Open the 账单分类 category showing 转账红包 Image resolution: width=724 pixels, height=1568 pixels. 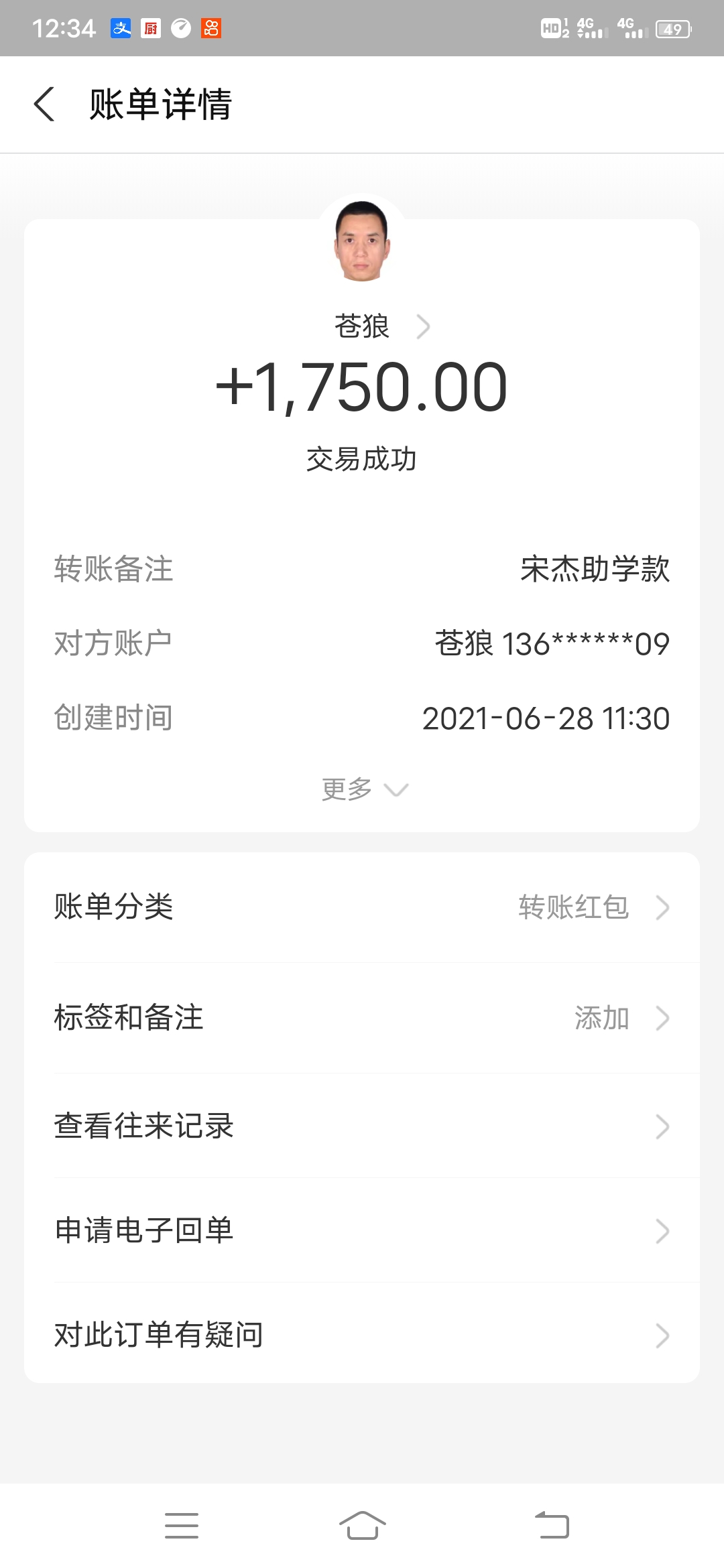click(362, 908)
